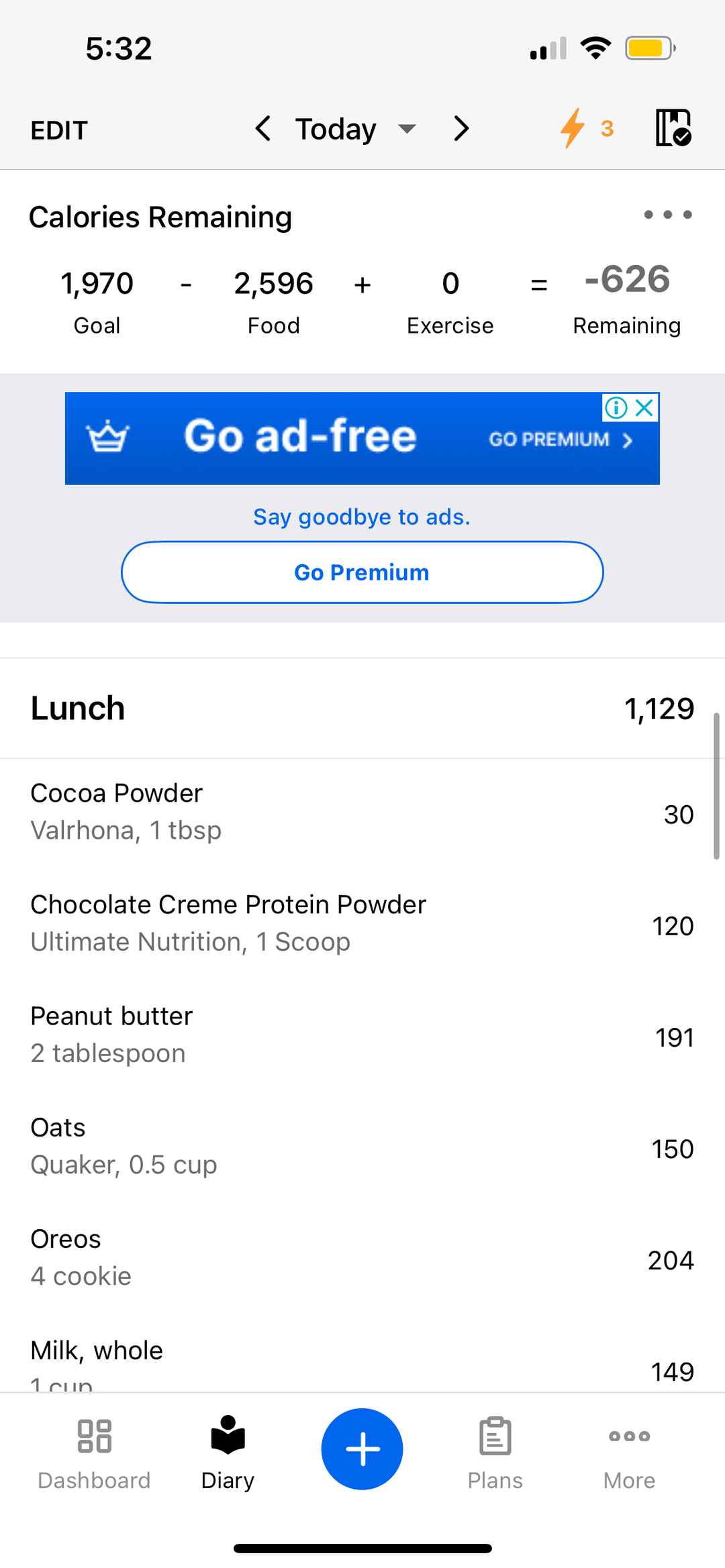Viewport: 725px width, 1568px height.
Task: Open the Today date dropdown
Action: (x=356, y=129)
